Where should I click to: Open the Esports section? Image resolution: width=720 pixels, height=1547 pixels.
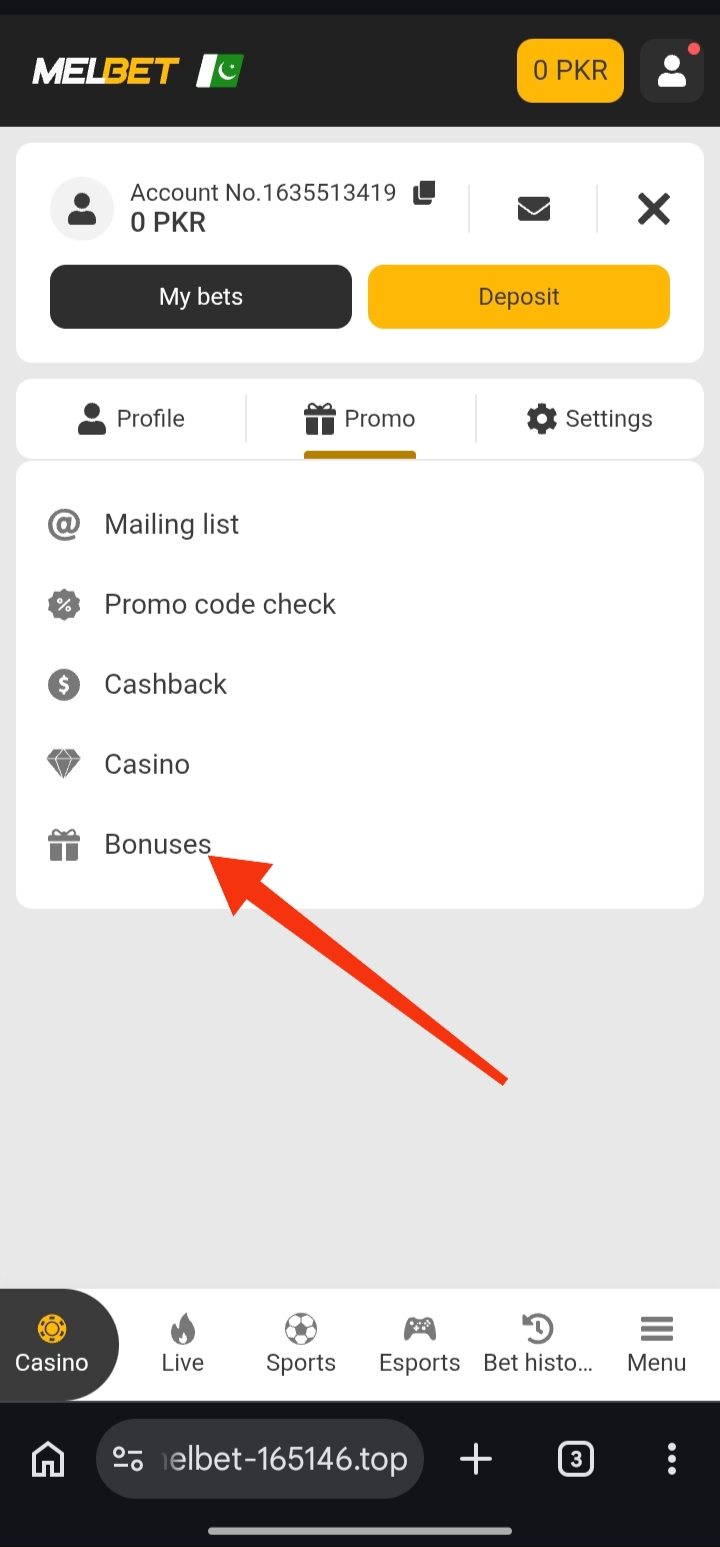pos(419,1343)
